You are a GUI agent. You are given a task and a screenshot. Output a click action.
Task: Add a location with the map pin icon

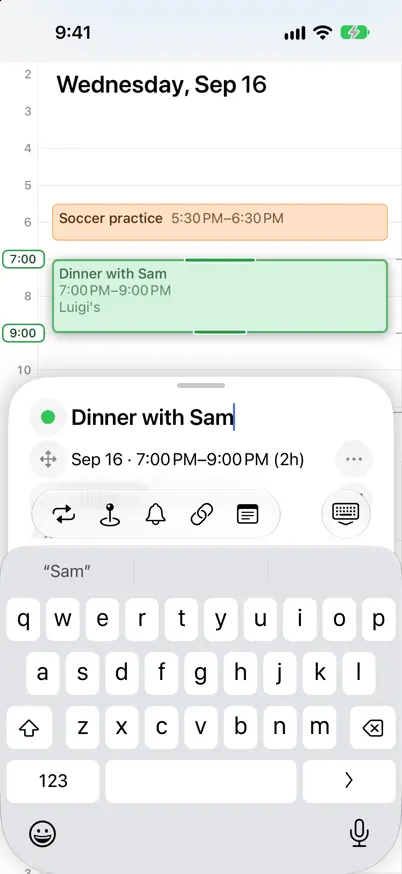tap(110, 514)
